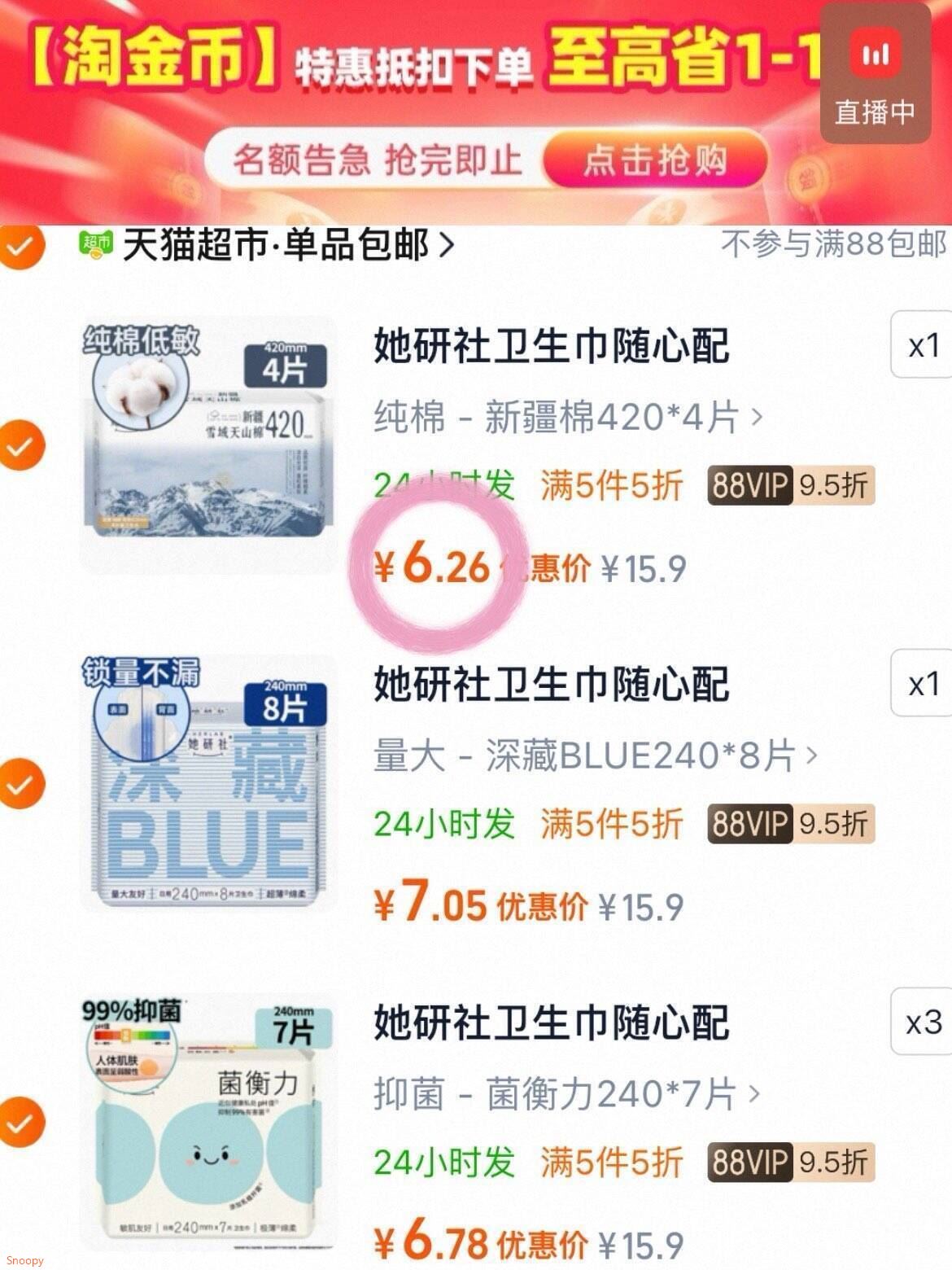Edit the x1 quantity for 深藏BLUE240*8片
Viewport: 952px width, 1270px height.
[x=924, y=684]
